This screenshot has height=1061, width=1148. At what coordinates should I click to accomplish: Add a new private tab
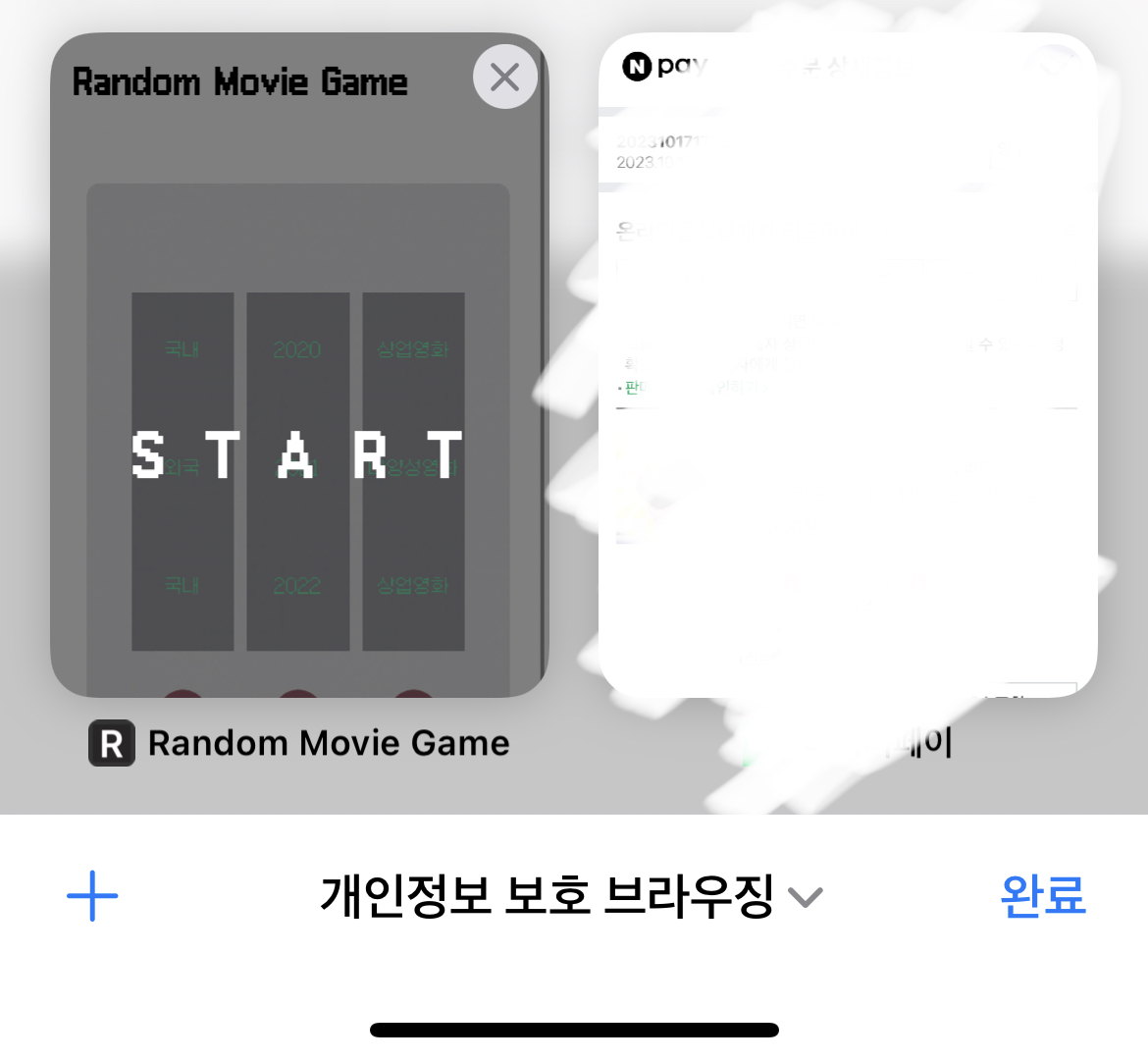click(92, 895)
